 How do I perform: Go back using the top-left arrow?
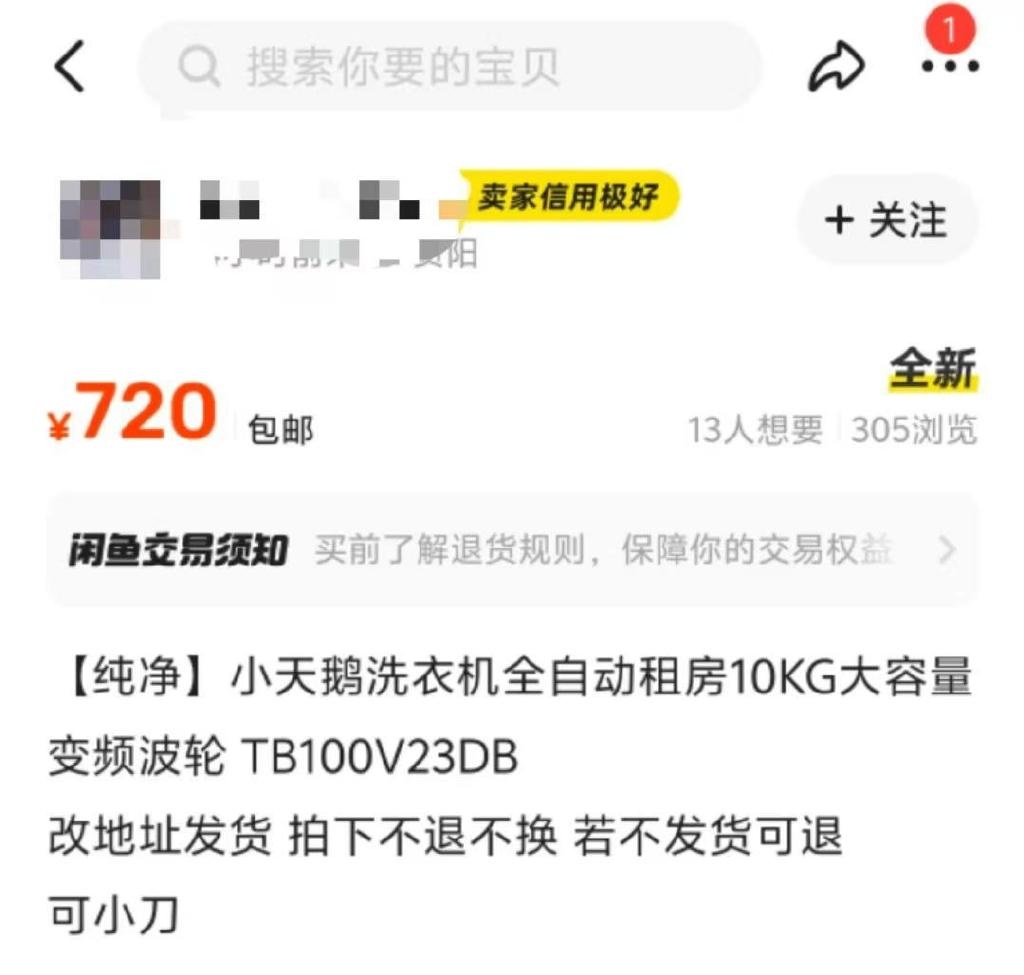click(x=69, y=67)
